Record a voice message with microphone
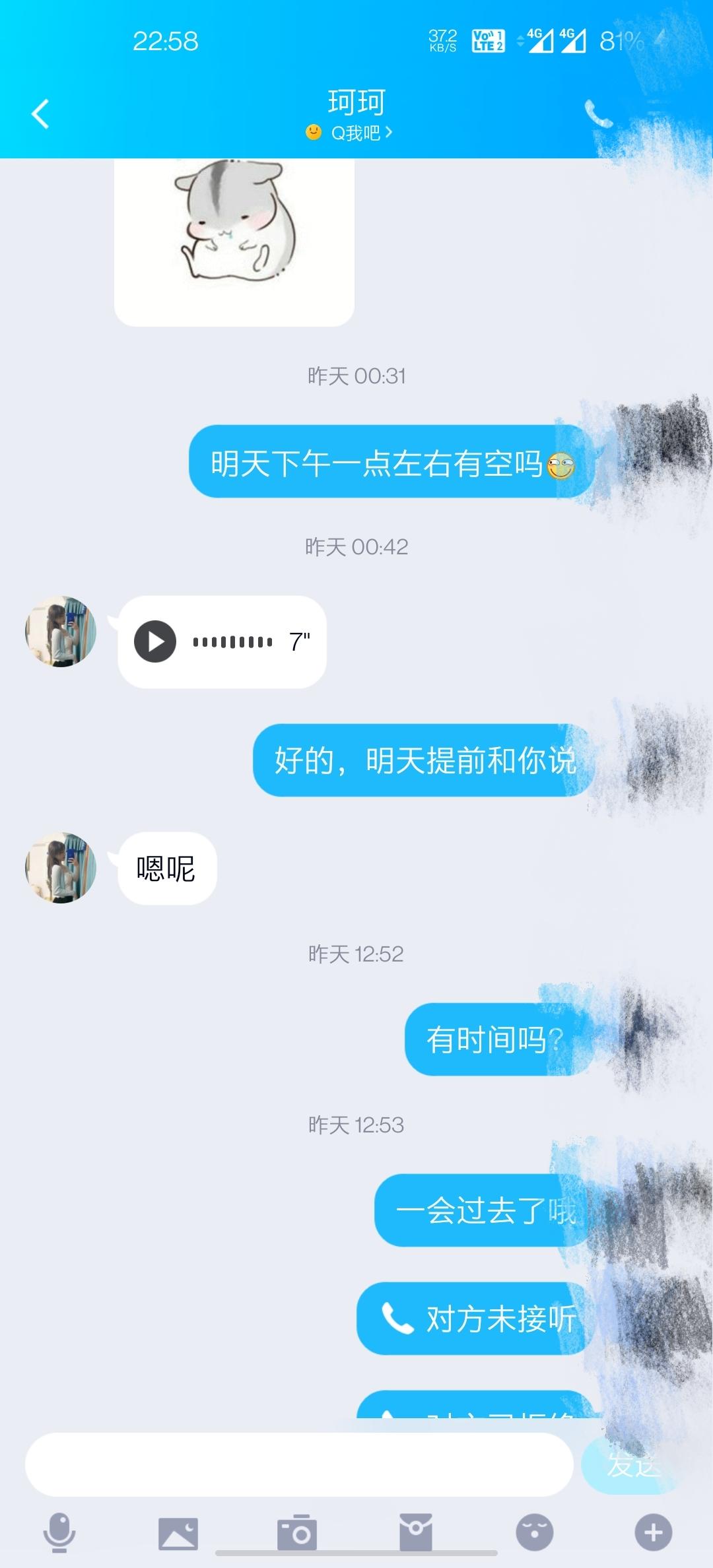This screenshot has height=1568, width=713. [59, 1532]
